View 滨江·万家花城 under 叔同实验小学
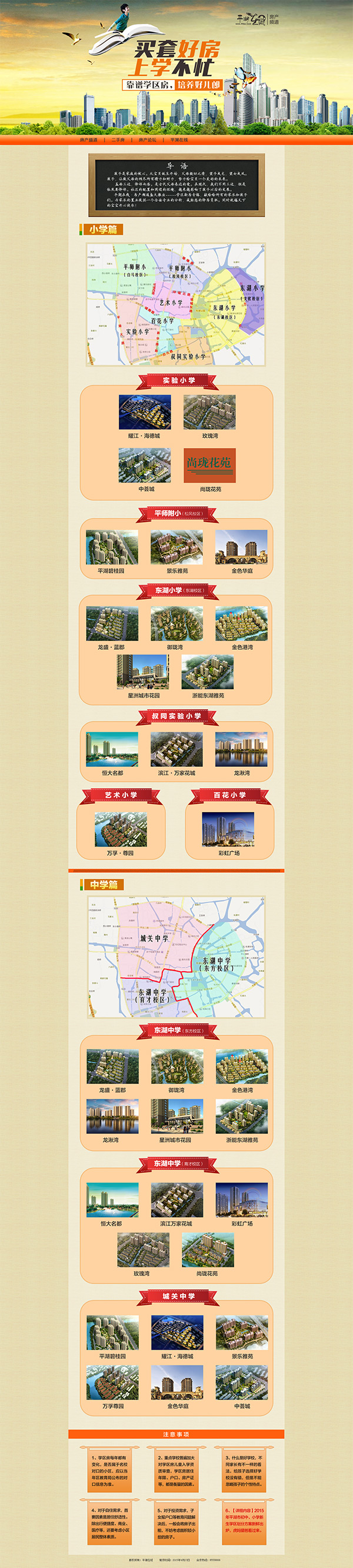 pyautogui.click(x=176, y=749)
